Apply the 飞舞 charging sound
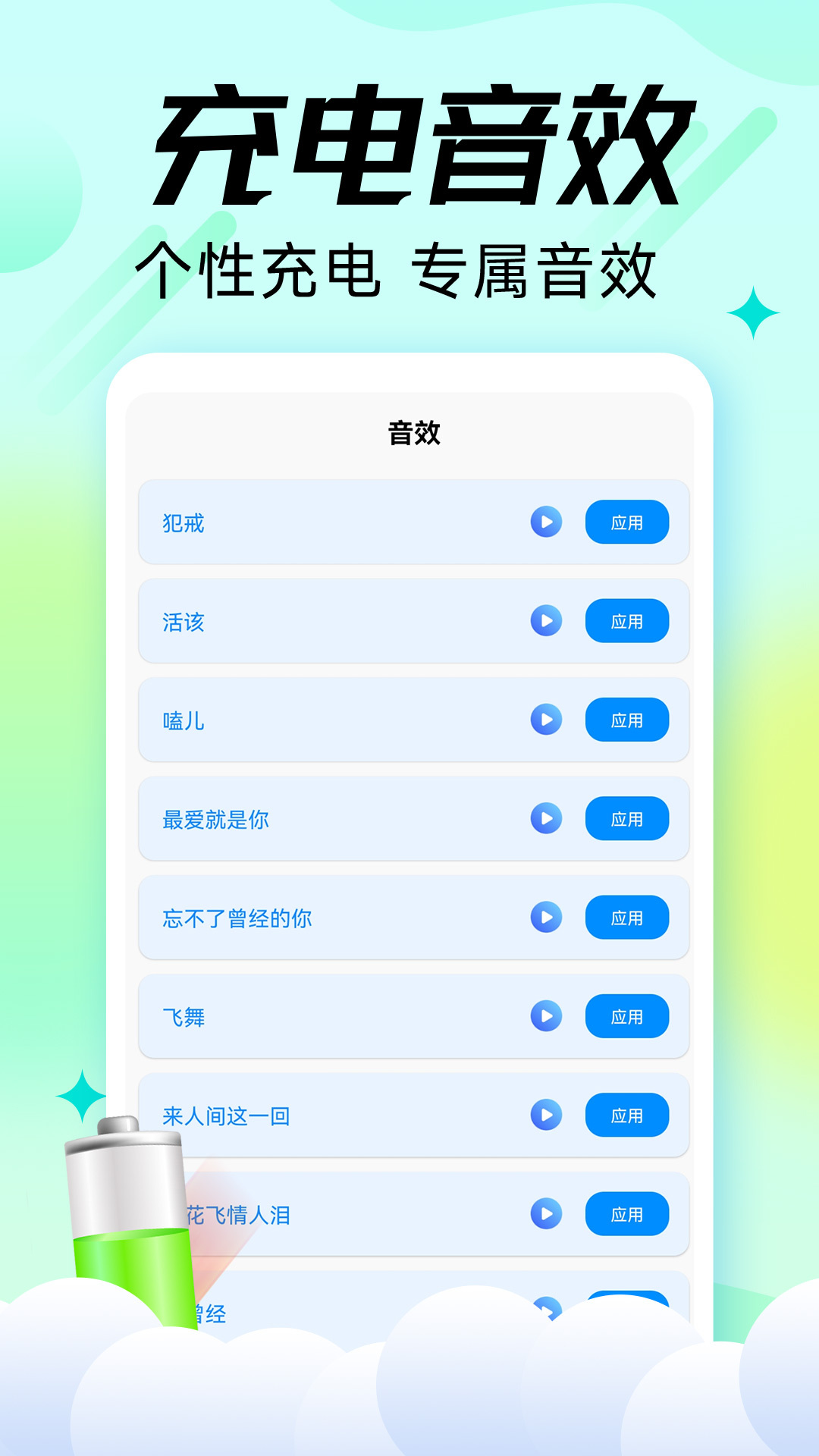 pyautogui.click(x=626, y=1016)
